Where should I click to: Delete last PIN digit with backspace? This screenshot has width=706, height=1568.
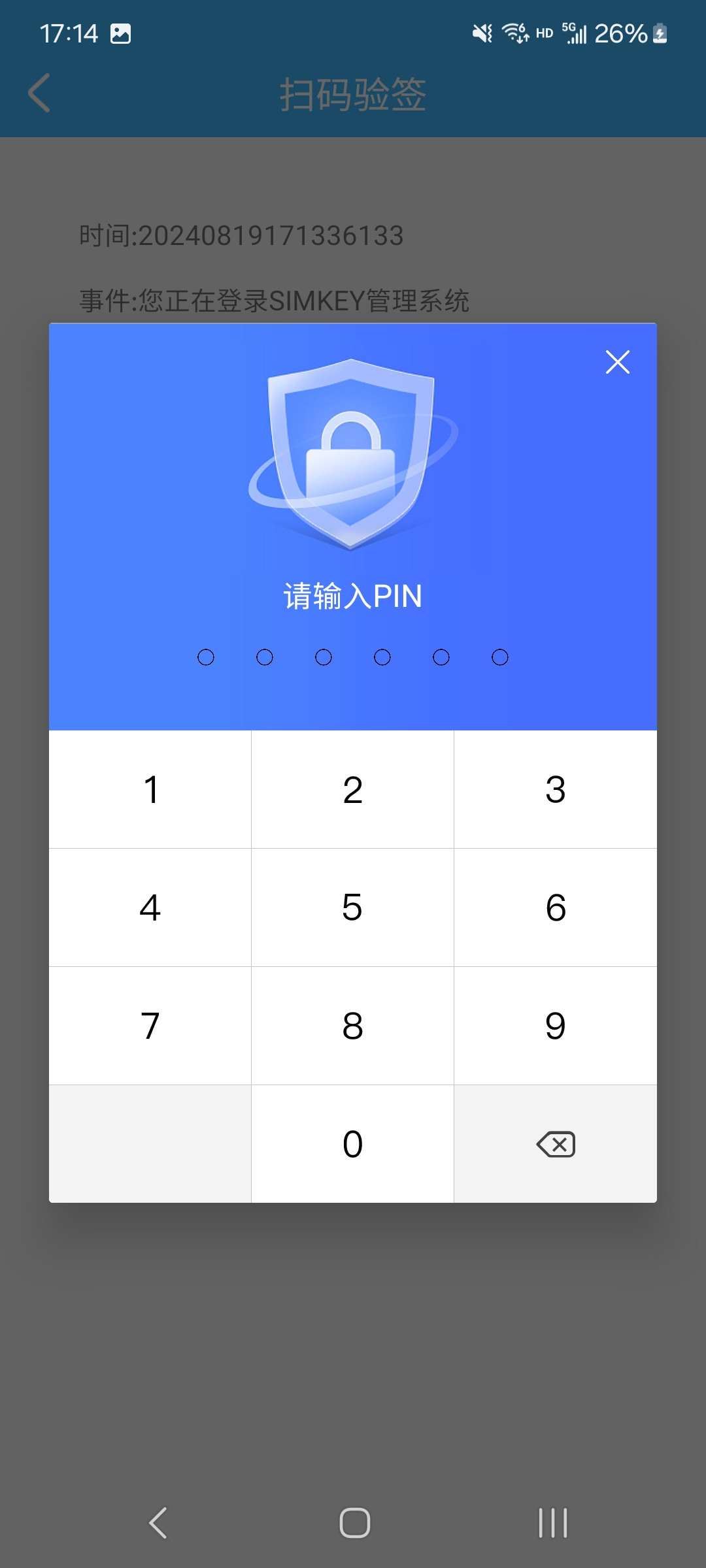(555, 1144)
